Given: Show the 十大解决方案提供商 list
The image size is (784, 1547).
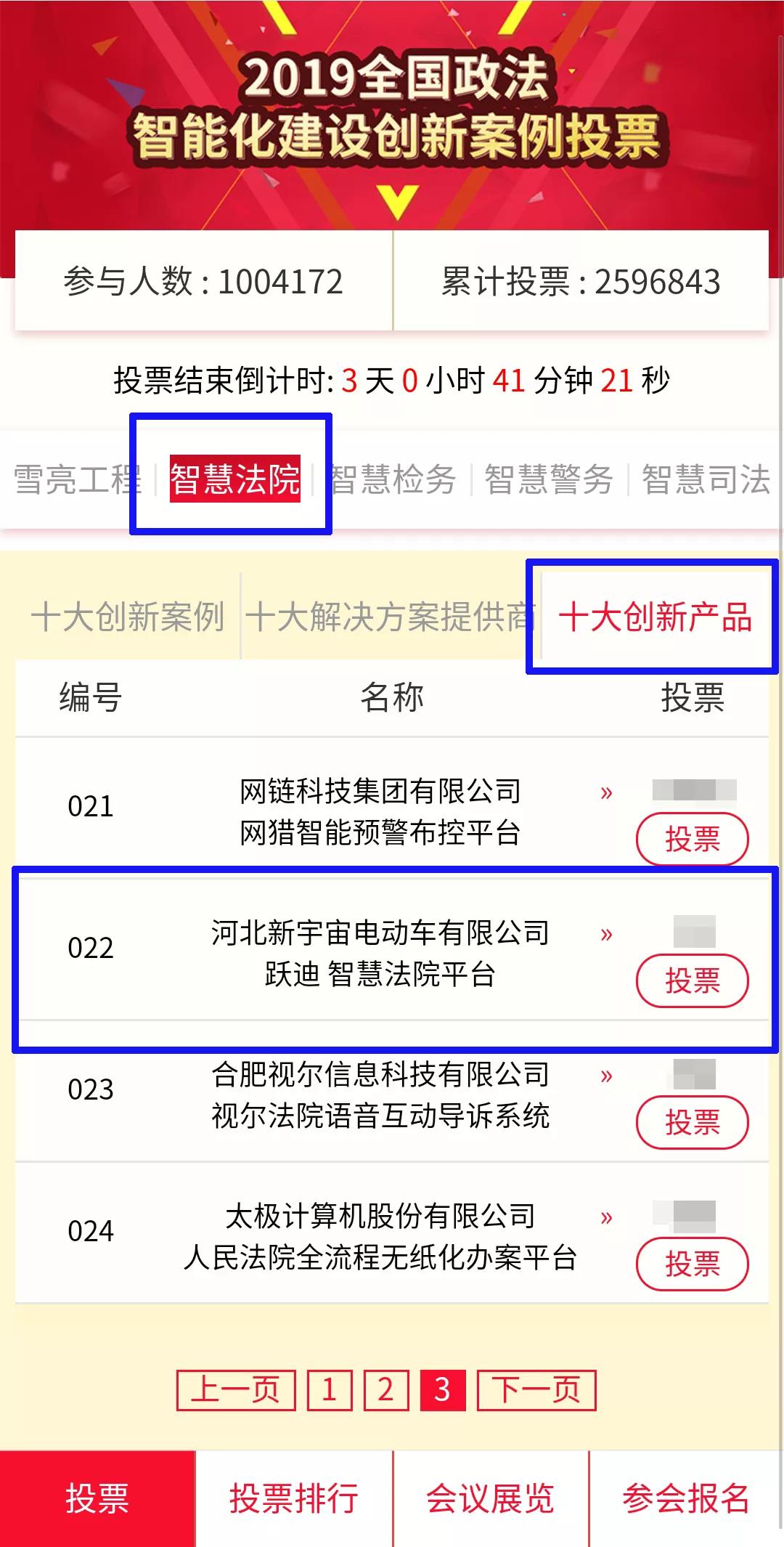Looking at the screenshot, I should [x=389, y=617].
